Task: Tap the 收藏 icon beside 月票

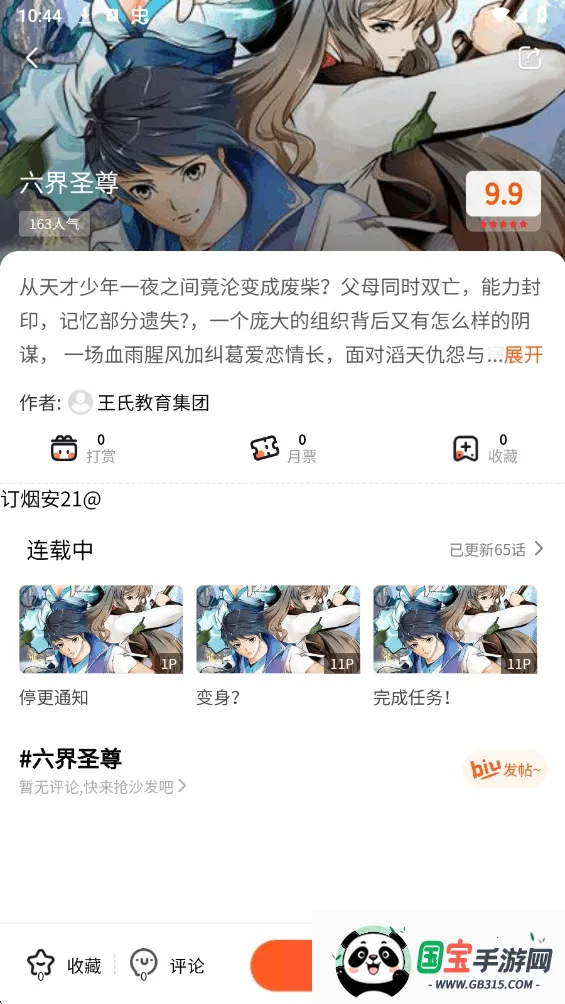Action: point(485,449)
